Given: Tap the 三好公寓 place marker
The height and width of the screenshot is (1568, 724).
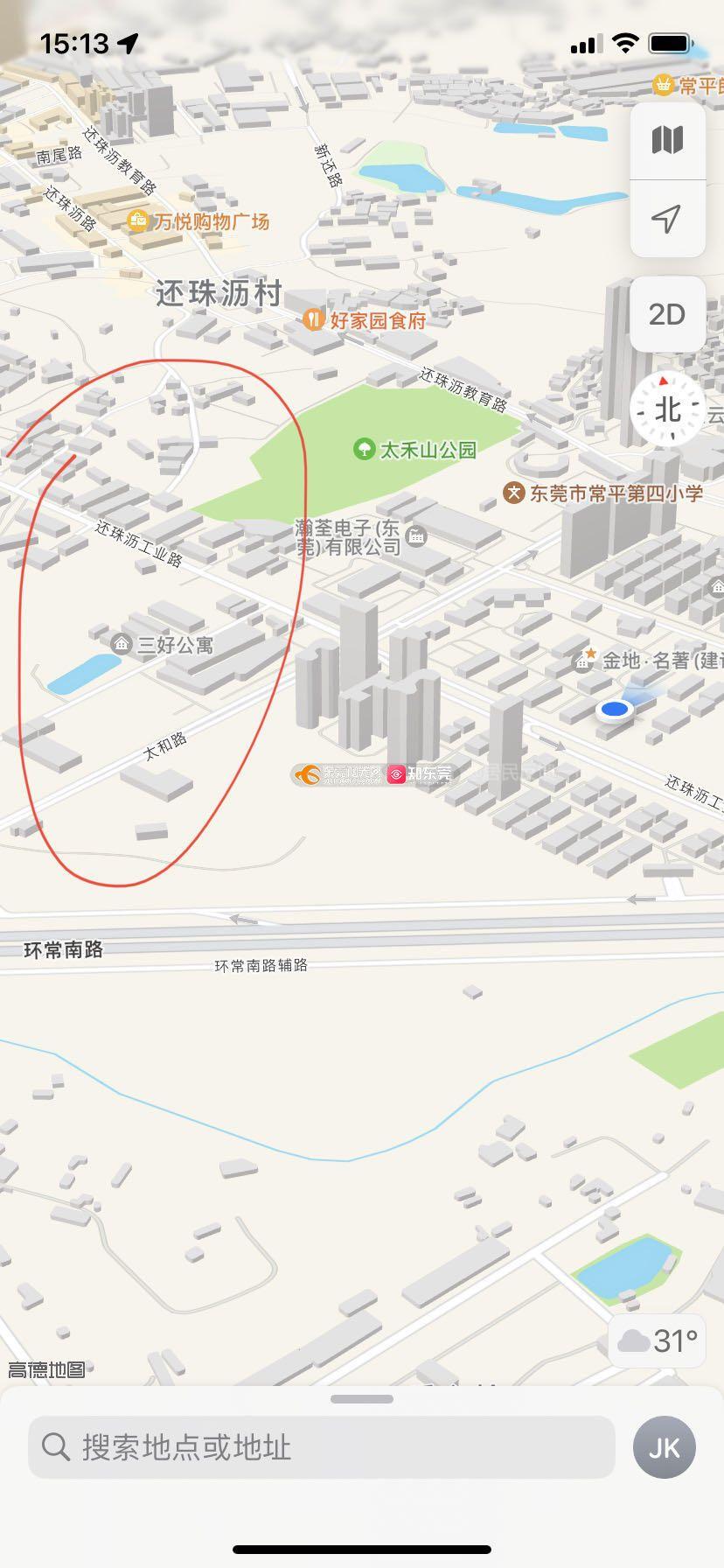Looking at the screenshot, I should [122, 645].
